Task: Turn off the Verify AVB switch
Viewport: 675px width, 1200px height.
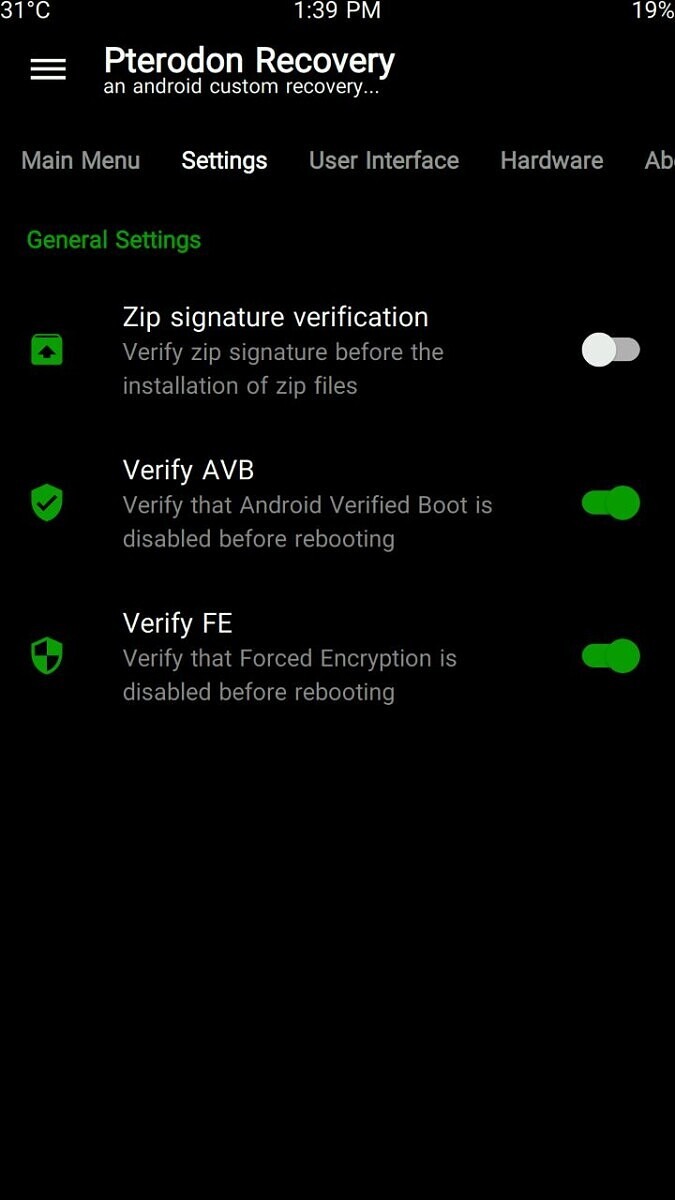Action: [x=611, y=503]
